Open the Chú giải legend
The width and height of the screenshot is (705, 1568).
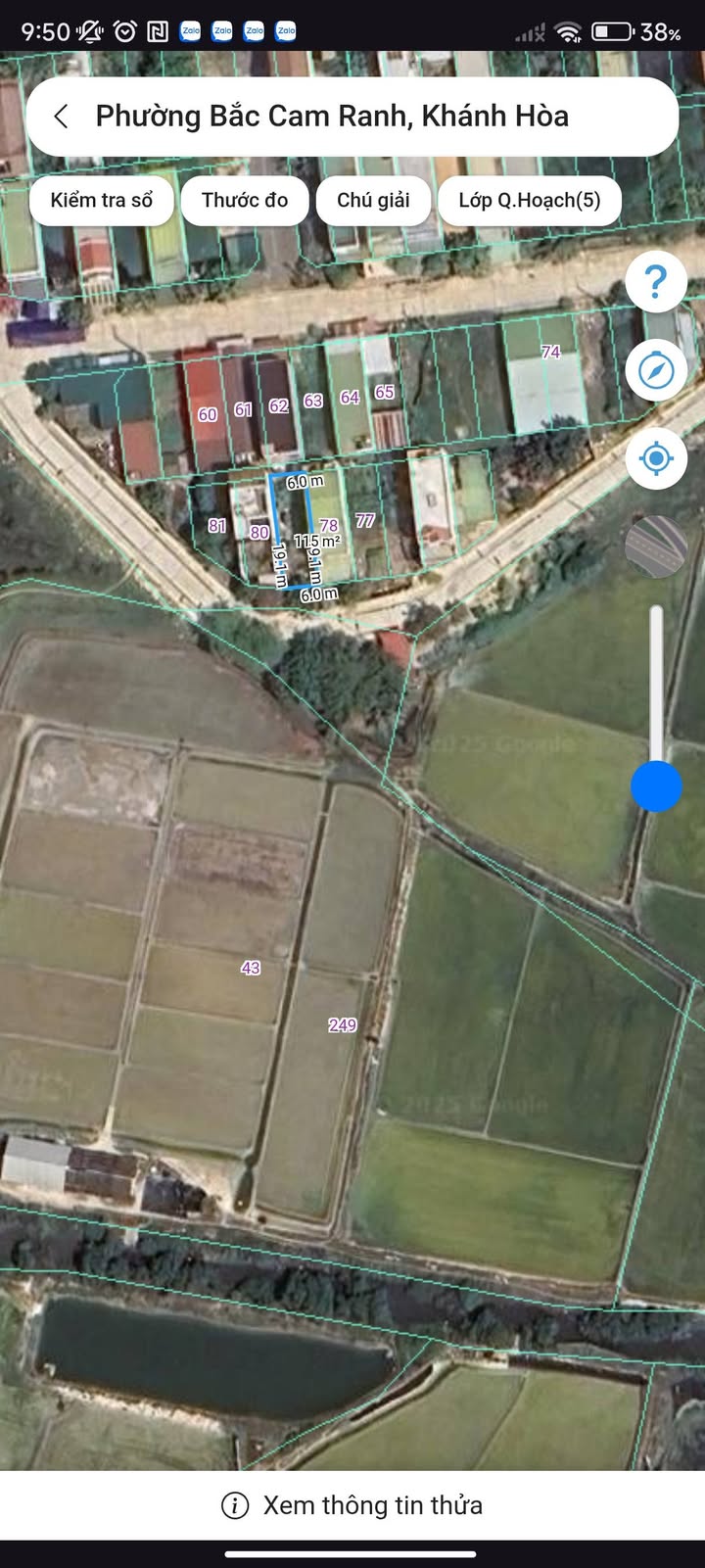tap(373, 201)
